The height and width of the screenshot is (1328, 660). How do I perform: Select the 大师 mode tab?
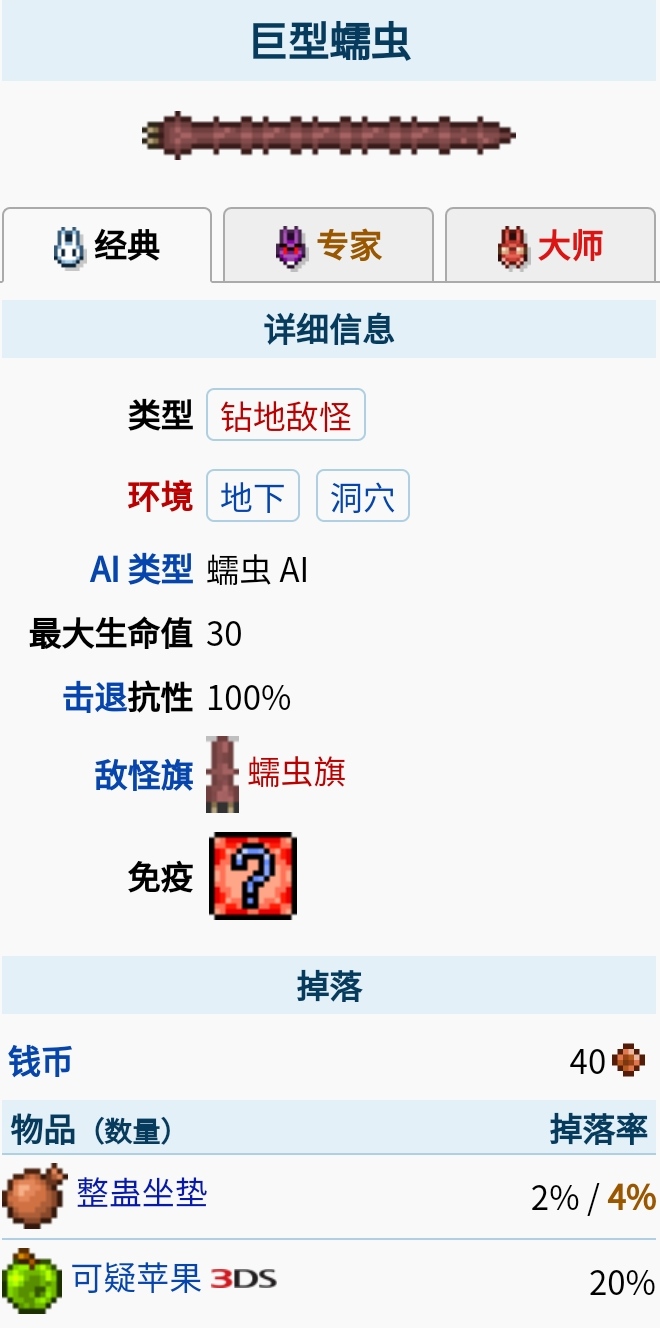pyautogui.click(x=550, y=245)
